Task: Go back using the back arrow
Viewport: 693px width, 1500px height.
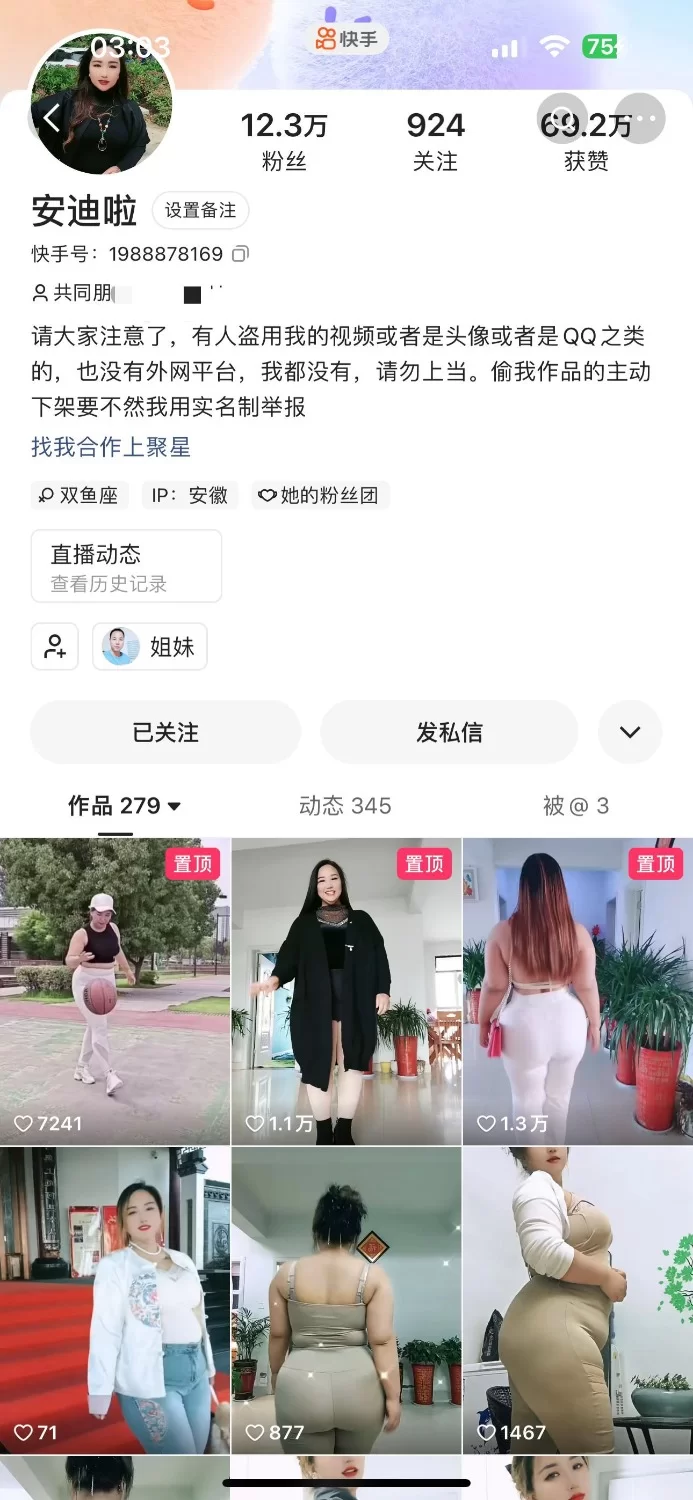Action: pyautogui.click(x=52, y=119)
